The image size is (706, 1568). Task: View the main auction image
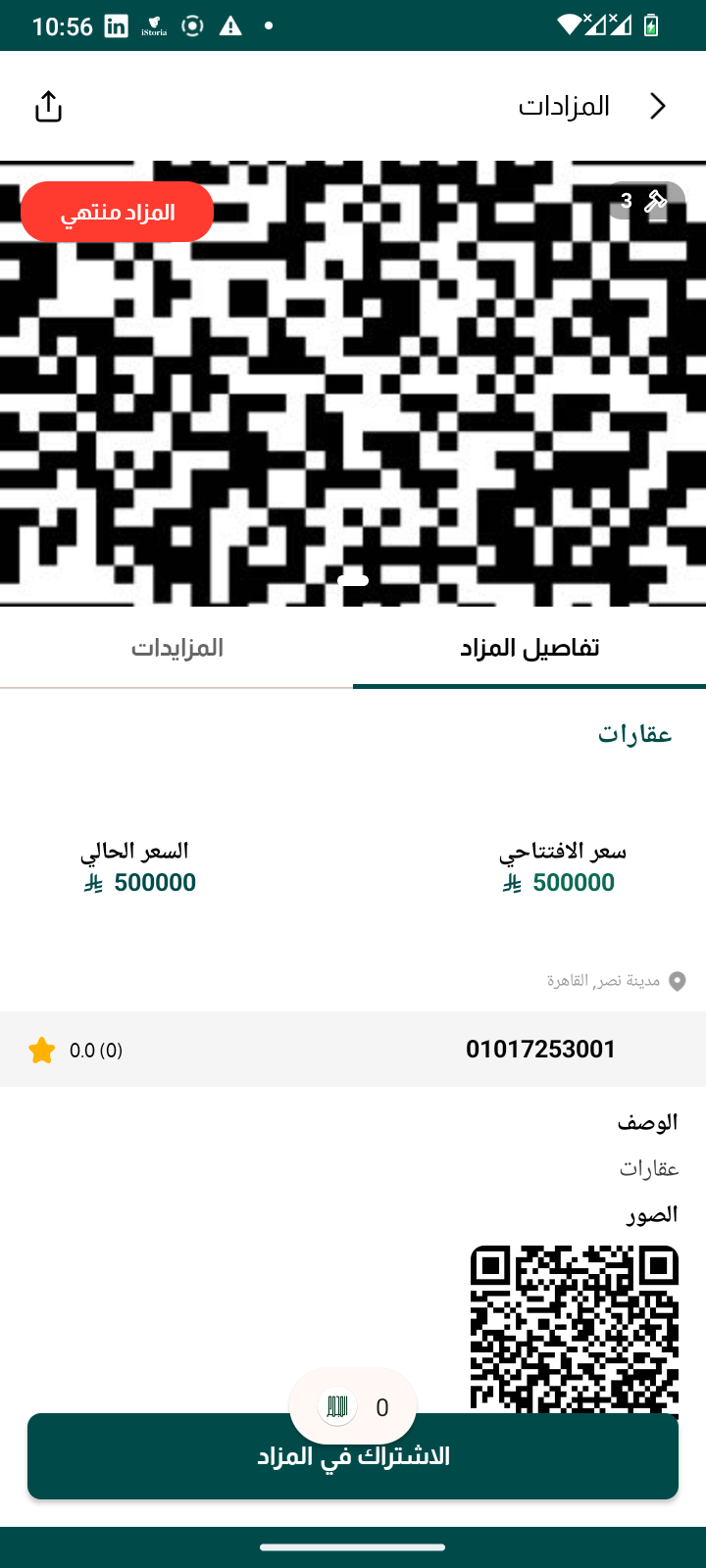pos(353,392)
